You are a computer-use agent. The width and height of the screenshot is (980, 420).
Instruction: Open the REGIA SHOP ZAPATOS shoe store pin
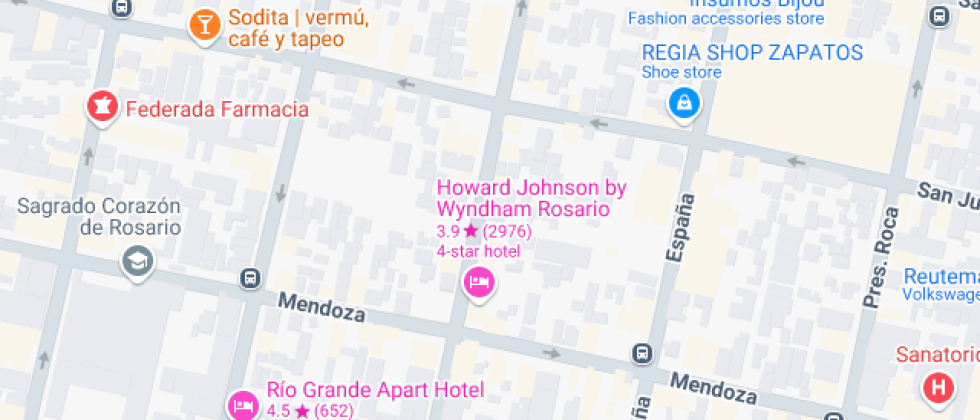[684, 104]
